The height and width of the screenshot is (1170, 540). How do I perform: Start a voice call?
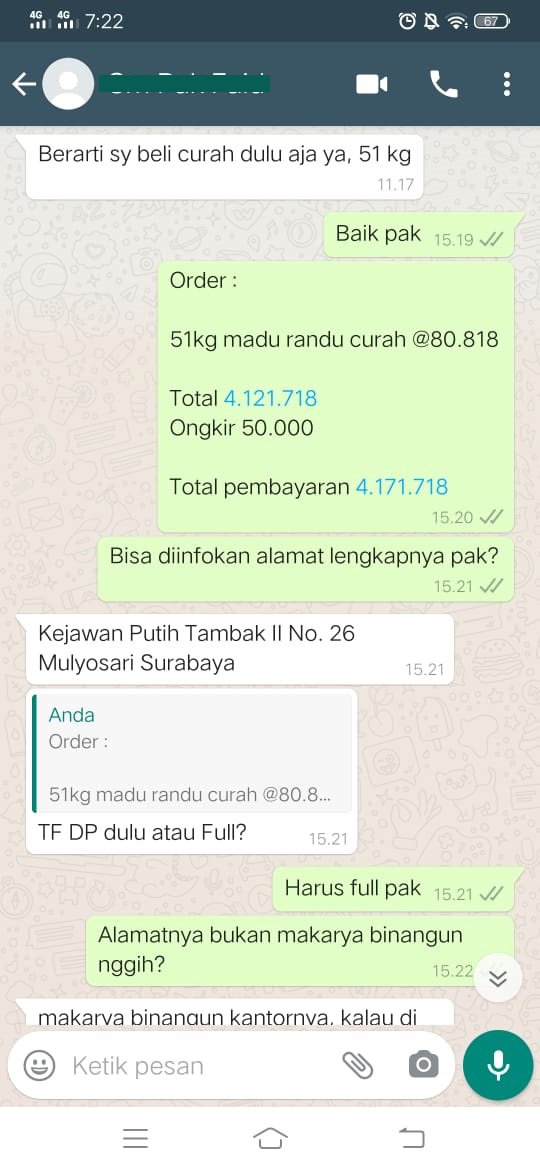tap(444, 84)
